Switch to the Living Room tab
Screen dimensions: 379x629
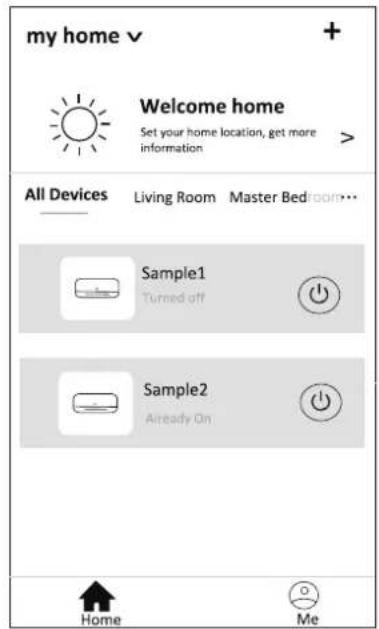[x=174, y=197]
